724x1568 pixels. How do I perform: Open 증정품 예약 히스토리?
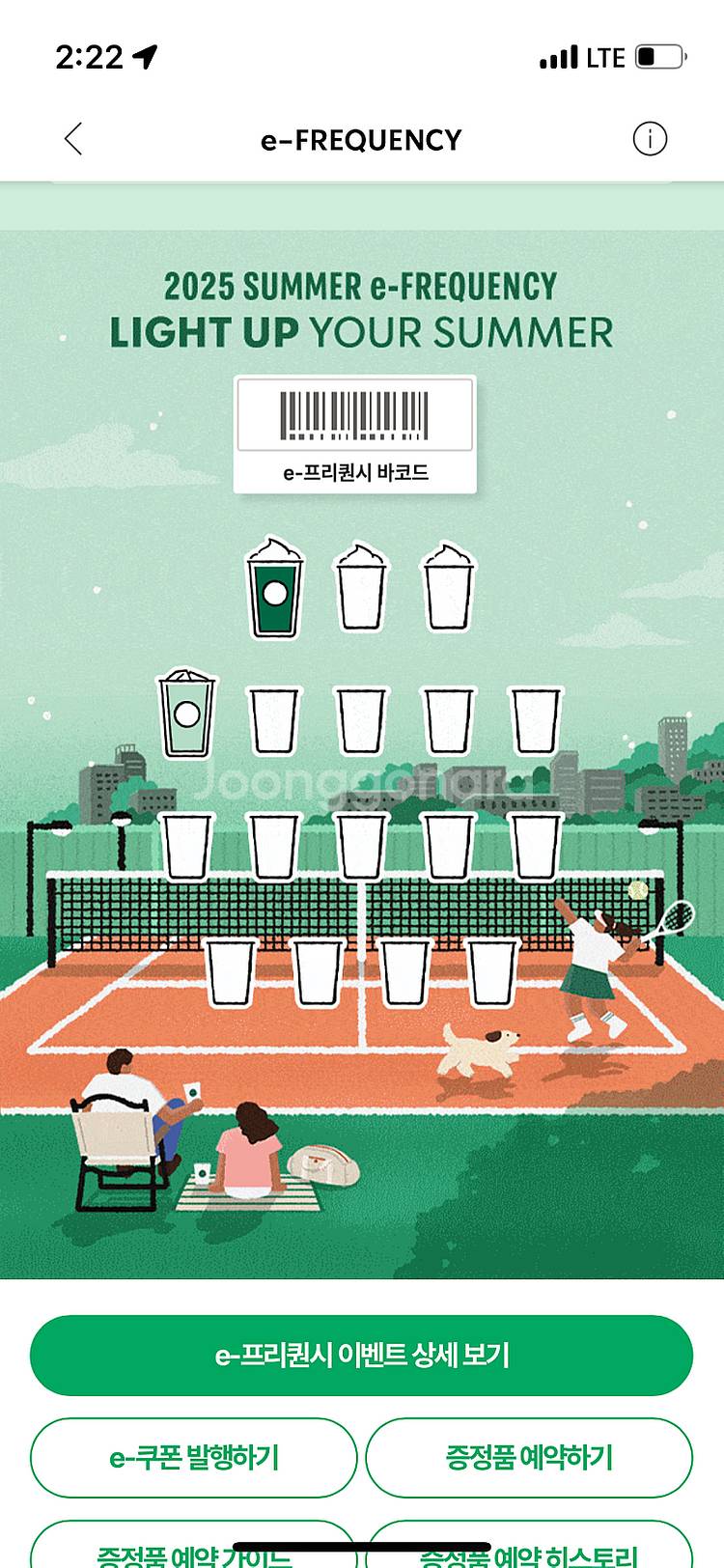click(529, 1549)
